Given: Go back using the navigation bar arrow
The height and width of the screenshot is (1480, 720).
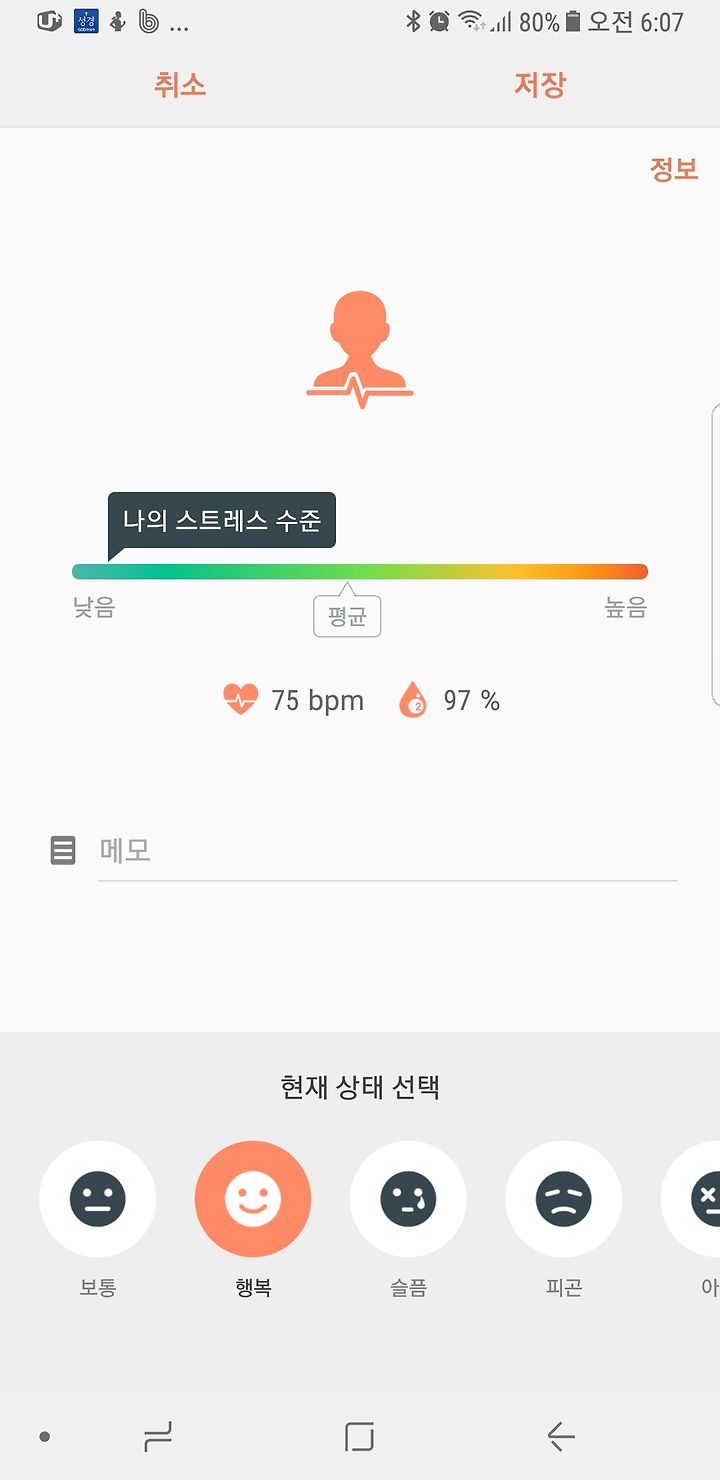Looking at the screenshot, I should (561, 1437).
